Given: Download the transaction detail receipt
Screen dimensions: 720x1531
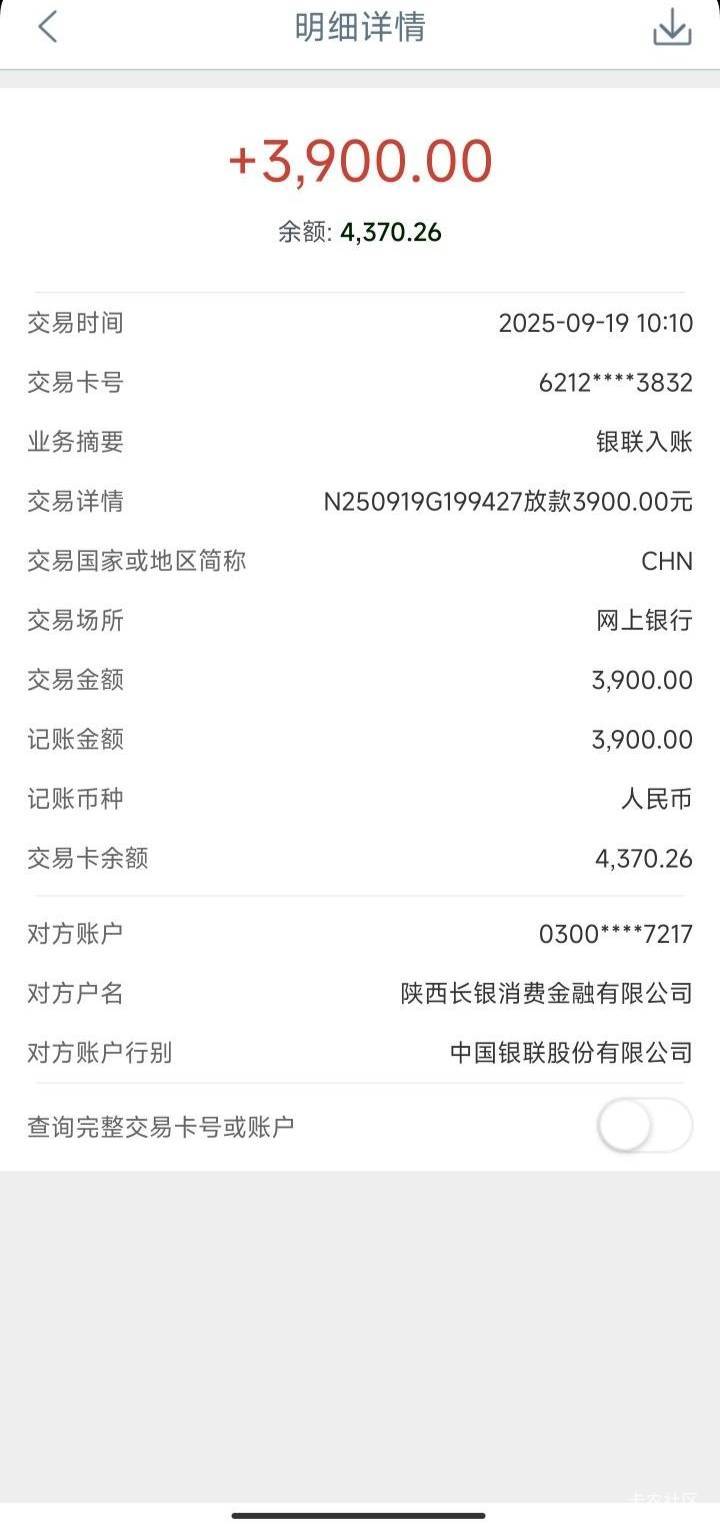Looking at the screenshot, I should tap(672, 28).
